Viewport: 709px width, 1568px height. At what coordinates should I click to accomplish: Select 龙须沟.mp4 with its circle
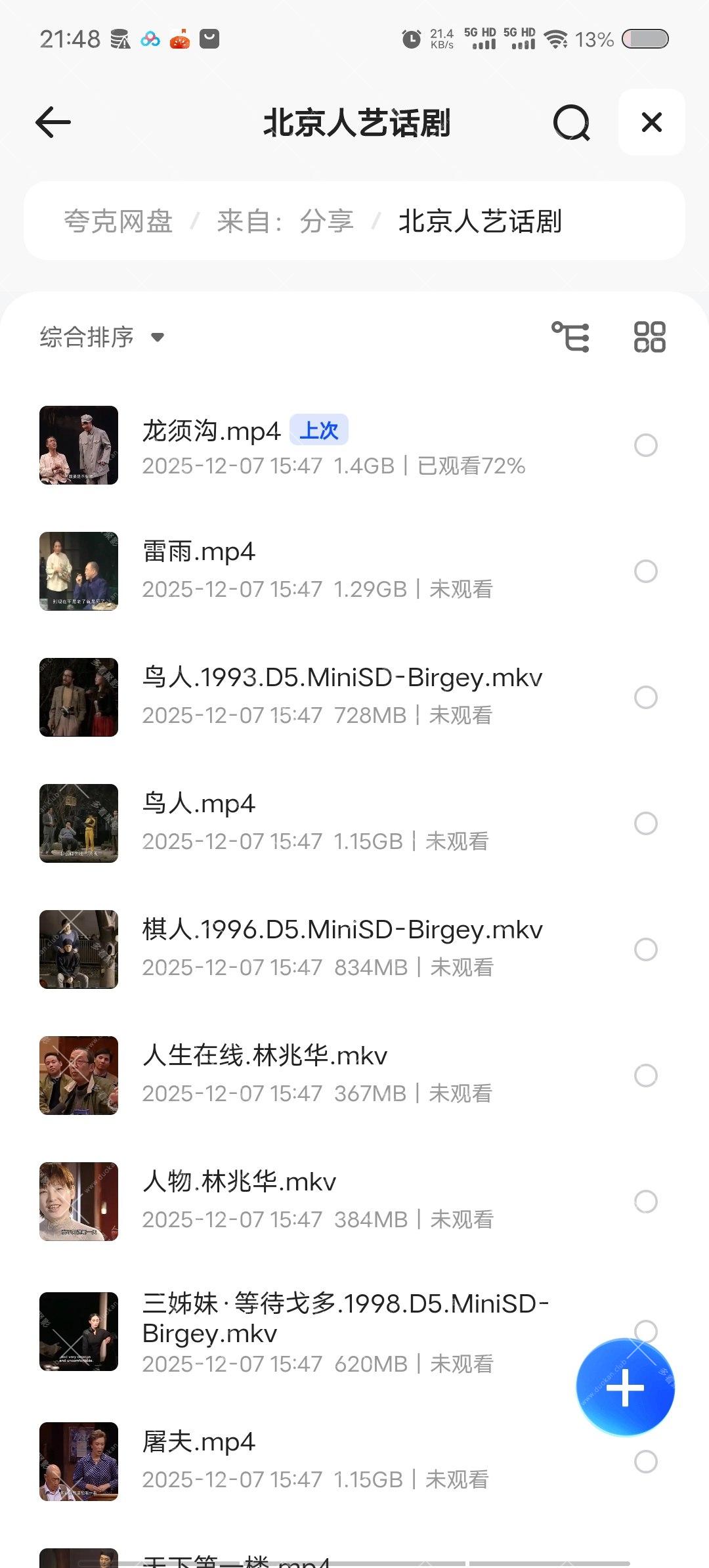(645, 446)
